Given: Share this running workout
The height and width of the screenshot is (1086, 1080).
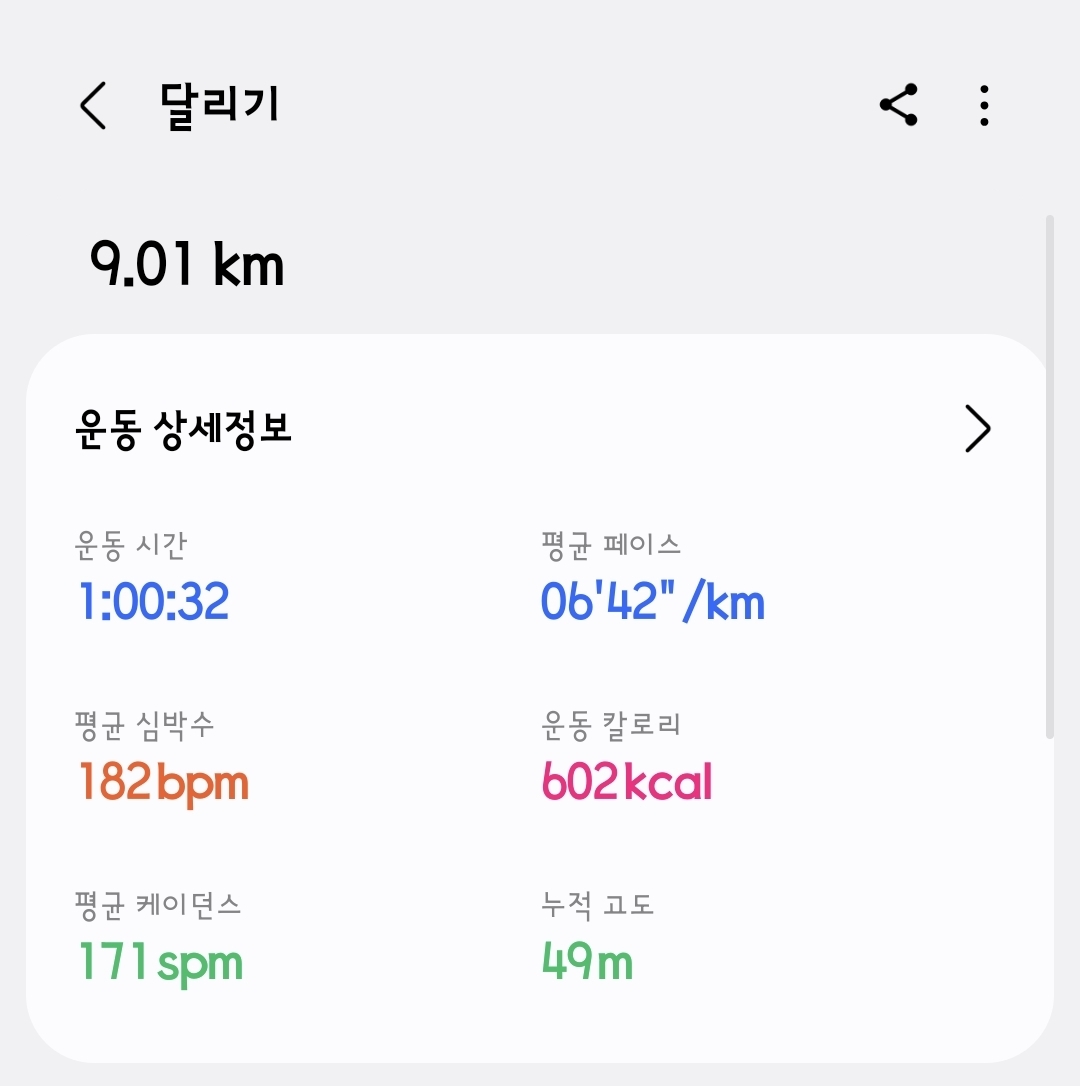Looking at the screenshot, I should coord(898,105).
